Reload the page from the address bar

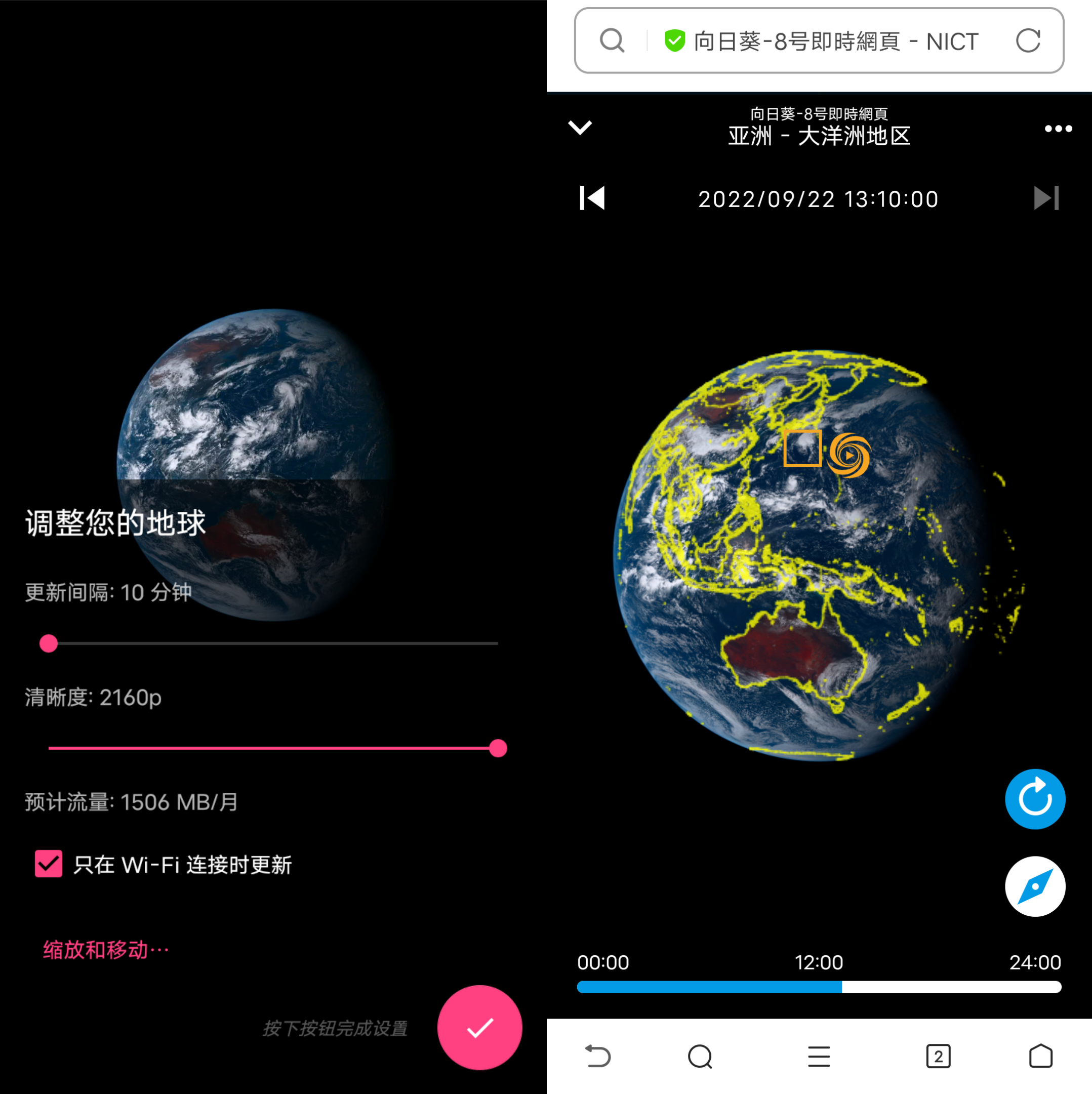pyautogui.click(x=1027, y=41)
